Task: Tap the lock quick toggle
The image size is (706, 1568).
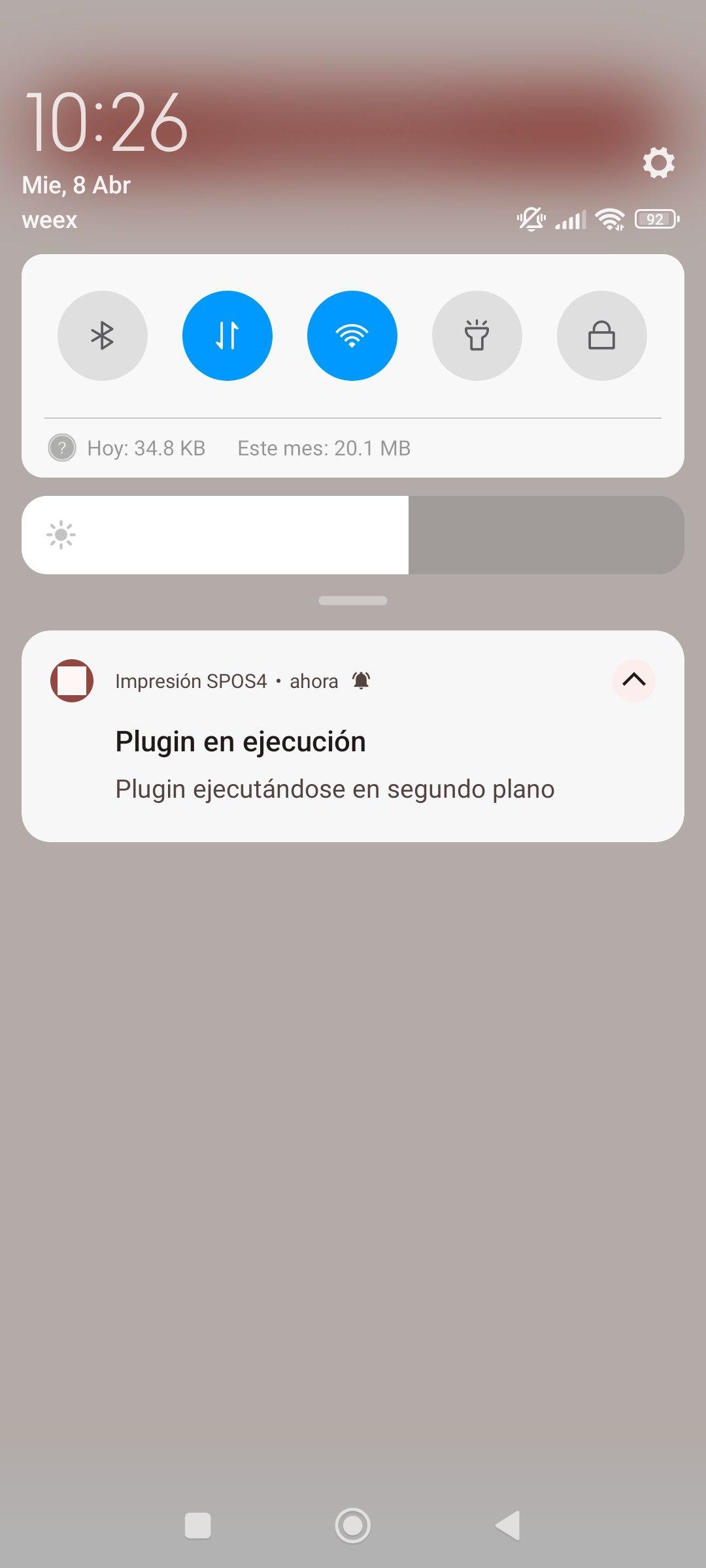Action: (x=601, y=336)
